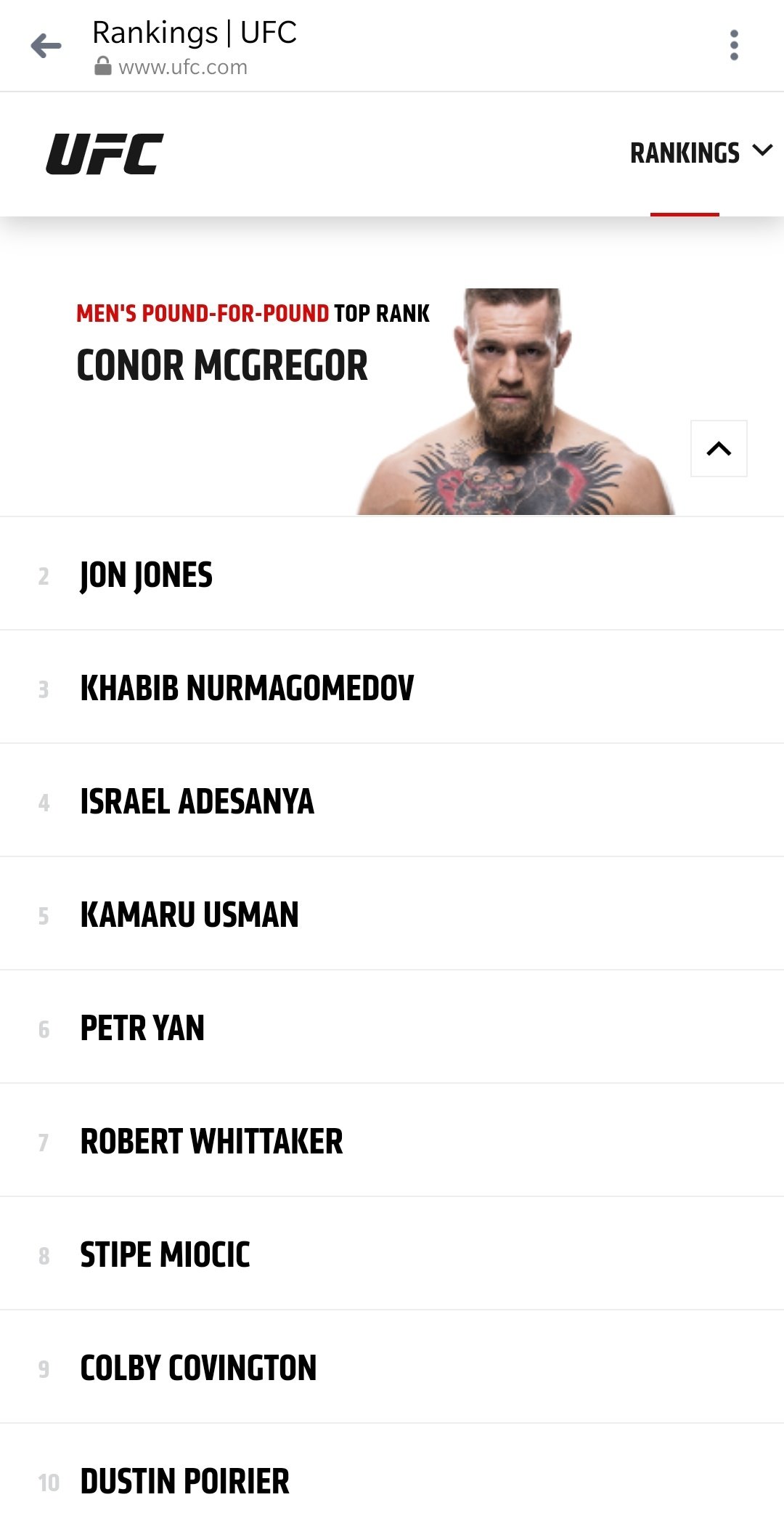
Task: Tap the UFC logo to go home
Action: 105,154
